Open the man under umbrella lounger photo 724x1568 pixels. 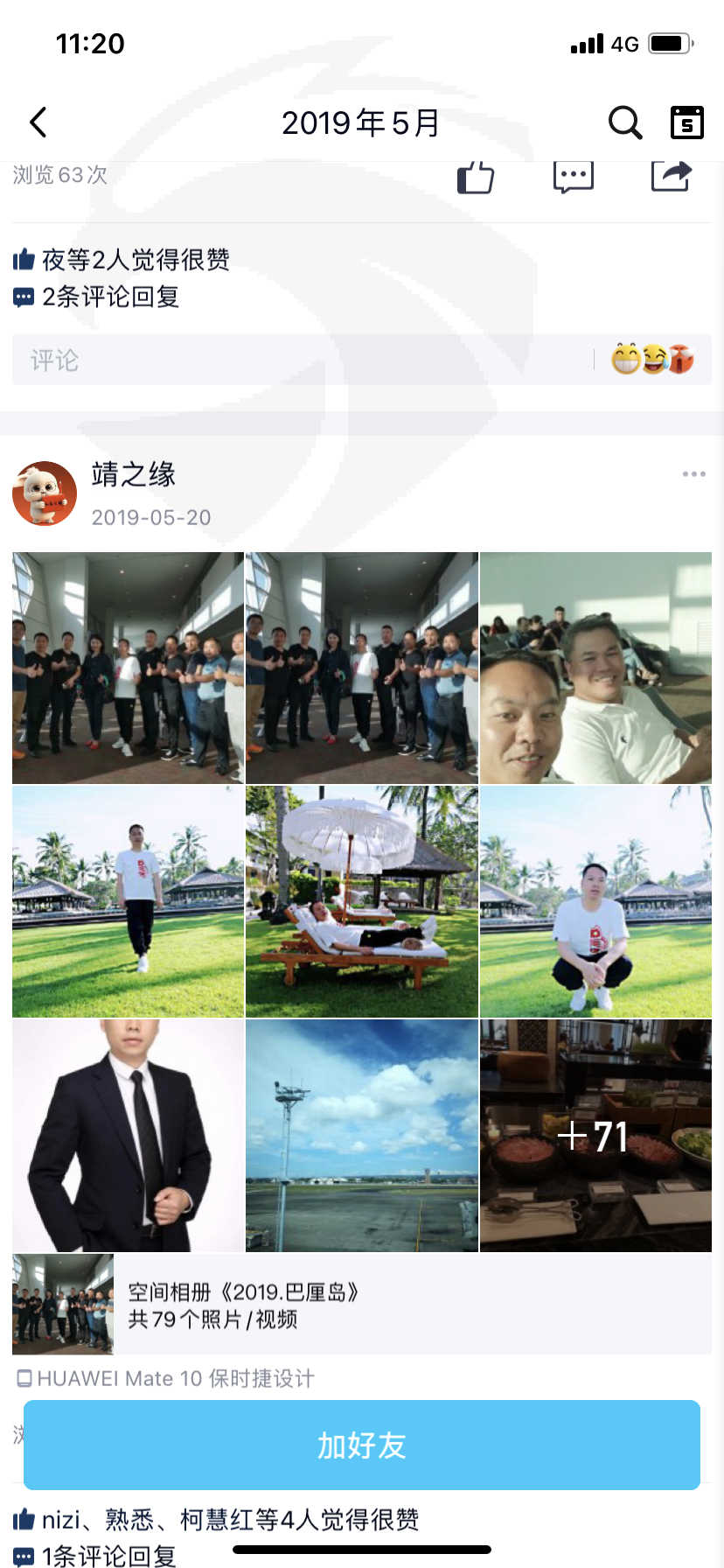tap(362, 901)
